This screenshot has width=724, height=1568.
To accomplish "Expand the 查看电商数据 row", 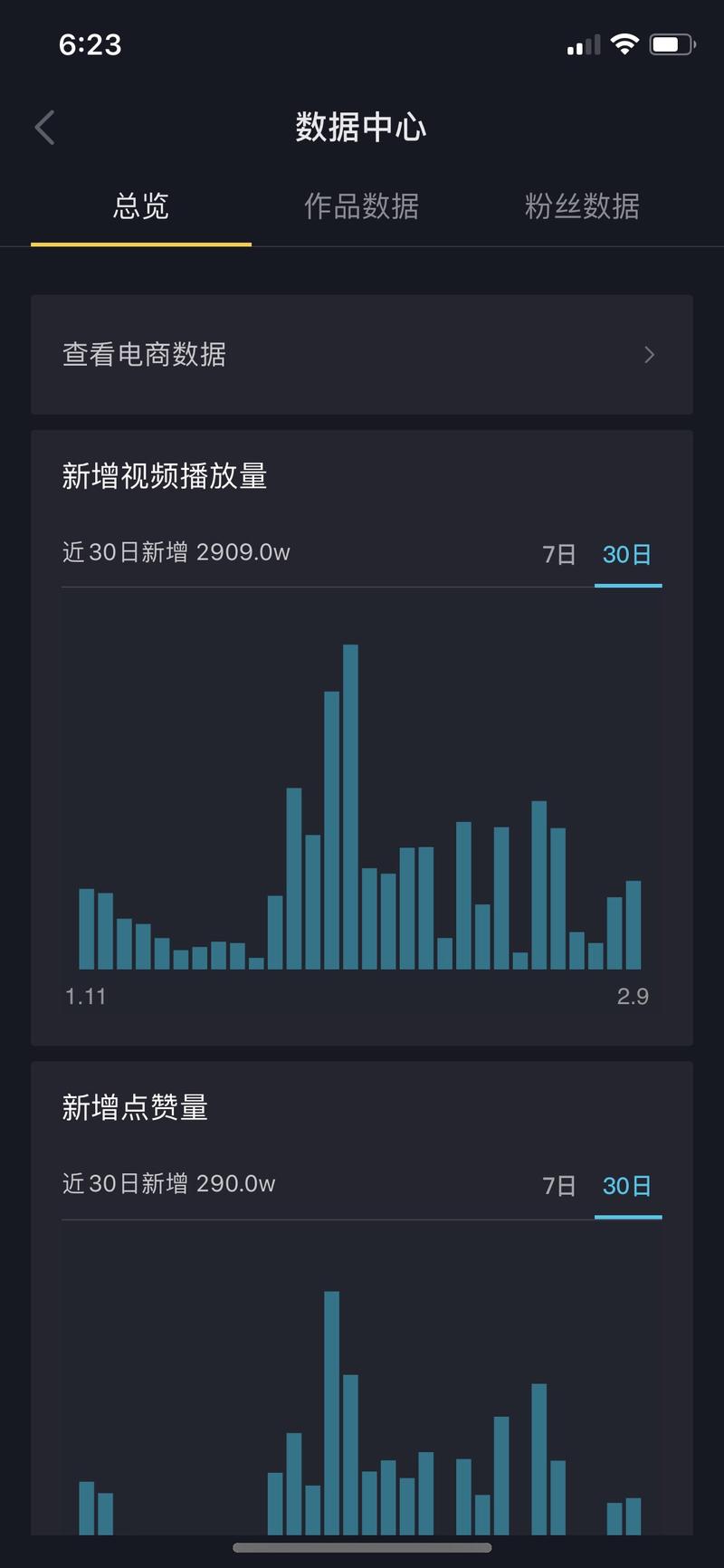I will [362, 355].
